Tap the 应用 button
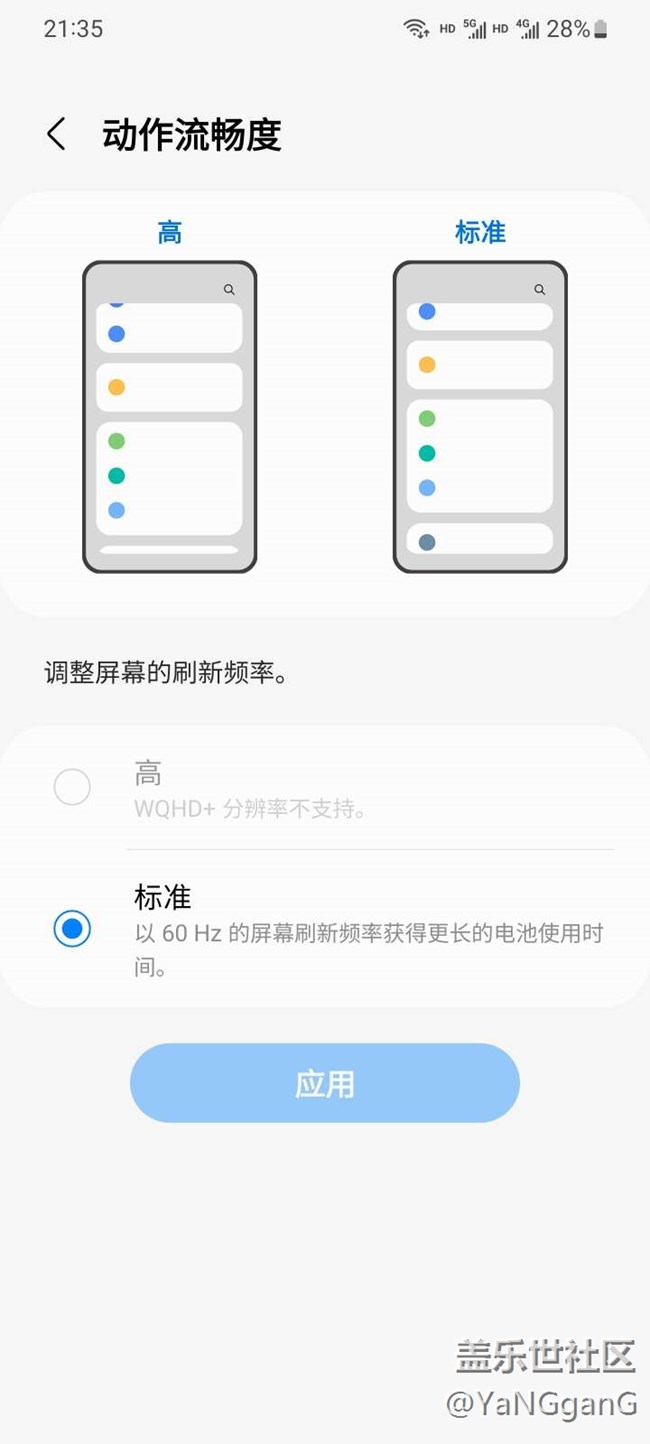 pos(324,1083)
